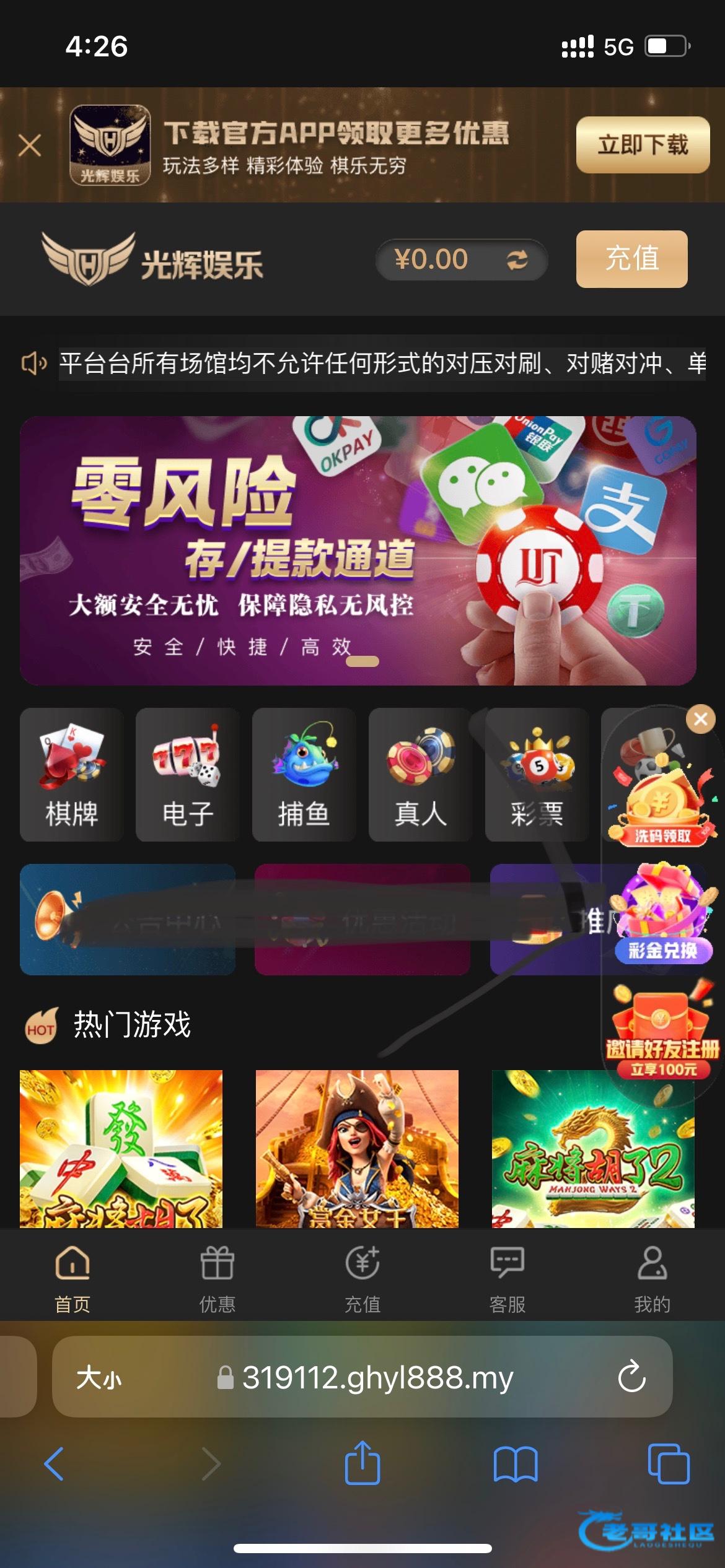Dismiss the app download banner
Screen dimensions: 725x1568
30,146
